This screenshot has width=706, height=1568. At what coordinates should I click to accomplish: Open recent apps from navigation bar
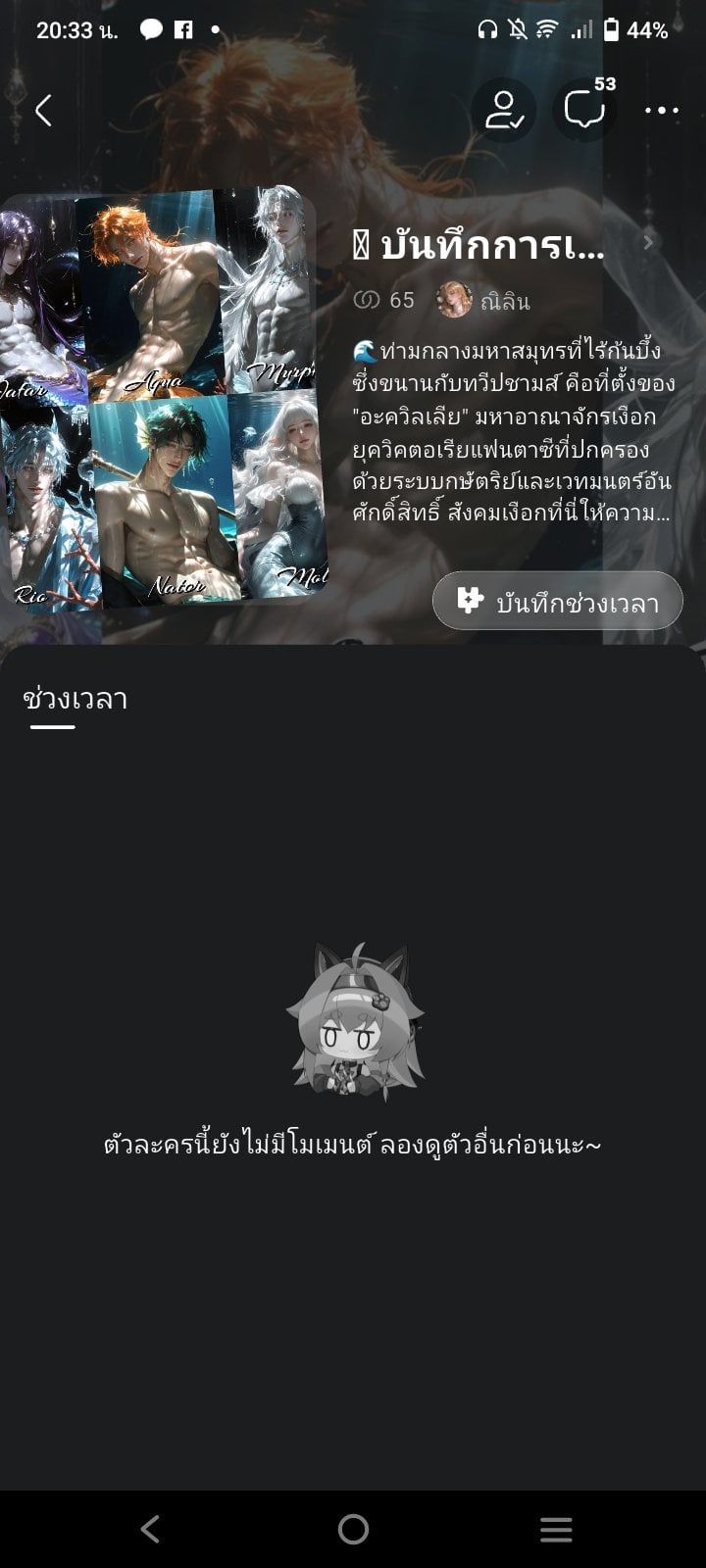pyautogui.click(x=556, y=1529)
